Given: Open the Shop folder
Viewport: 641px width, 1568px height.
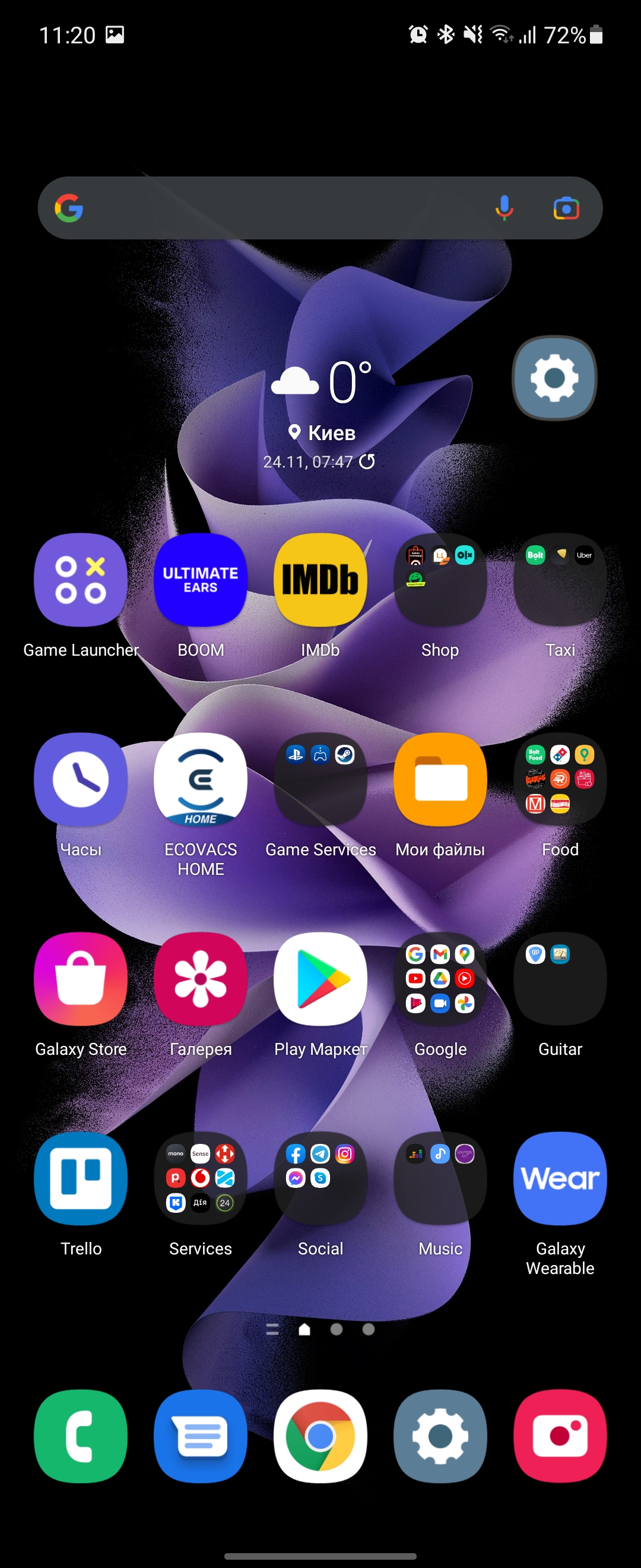Looking at the screenshot, I should 440,580.
